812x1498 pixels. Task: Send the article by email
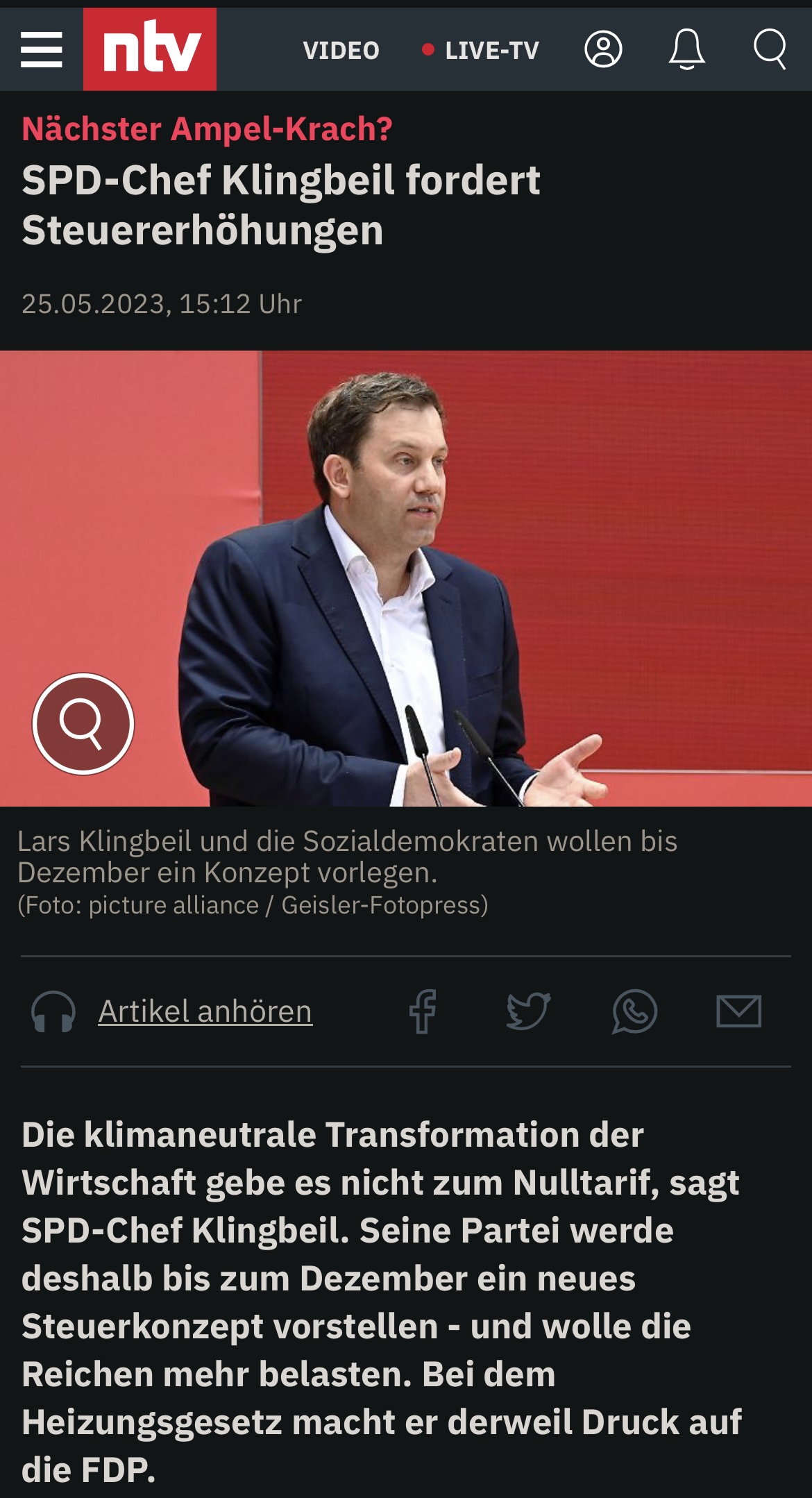738,1011
